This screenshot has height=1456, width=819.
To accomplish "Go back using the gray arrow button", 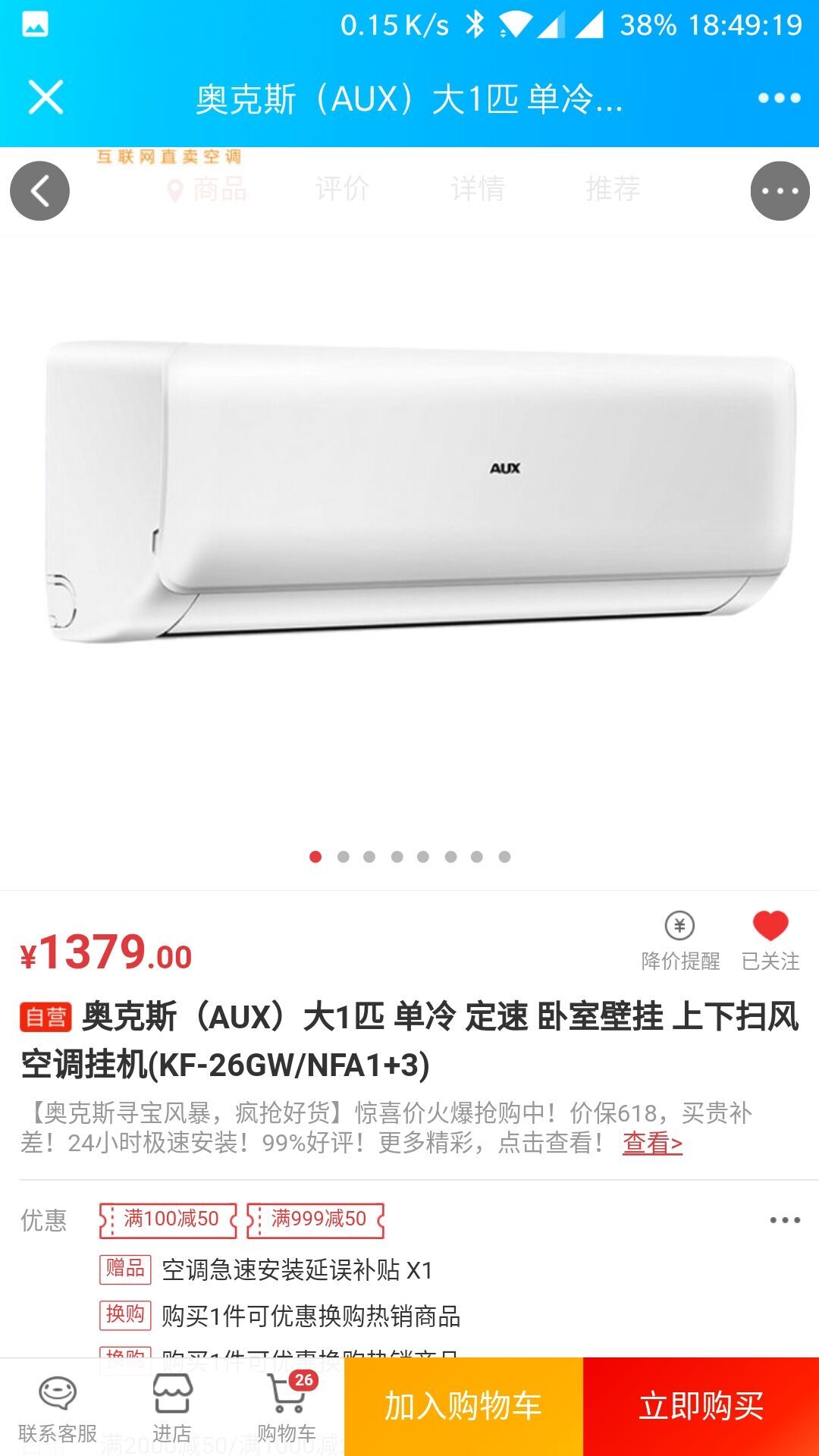I will (x=39, y=191).
